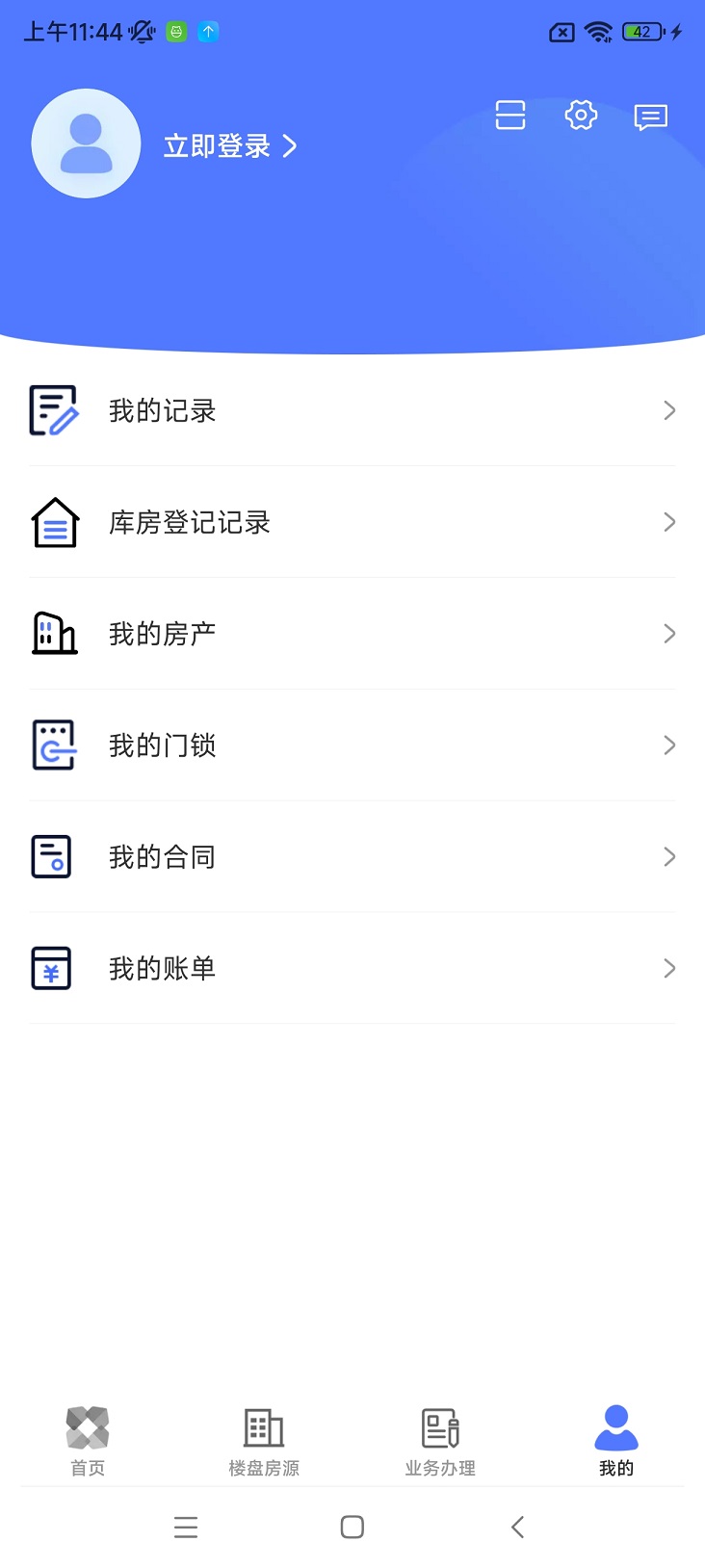The height and width of the screenshot is (1568, 705).
Task: Open the message chat icon in header
Action: 650,118
